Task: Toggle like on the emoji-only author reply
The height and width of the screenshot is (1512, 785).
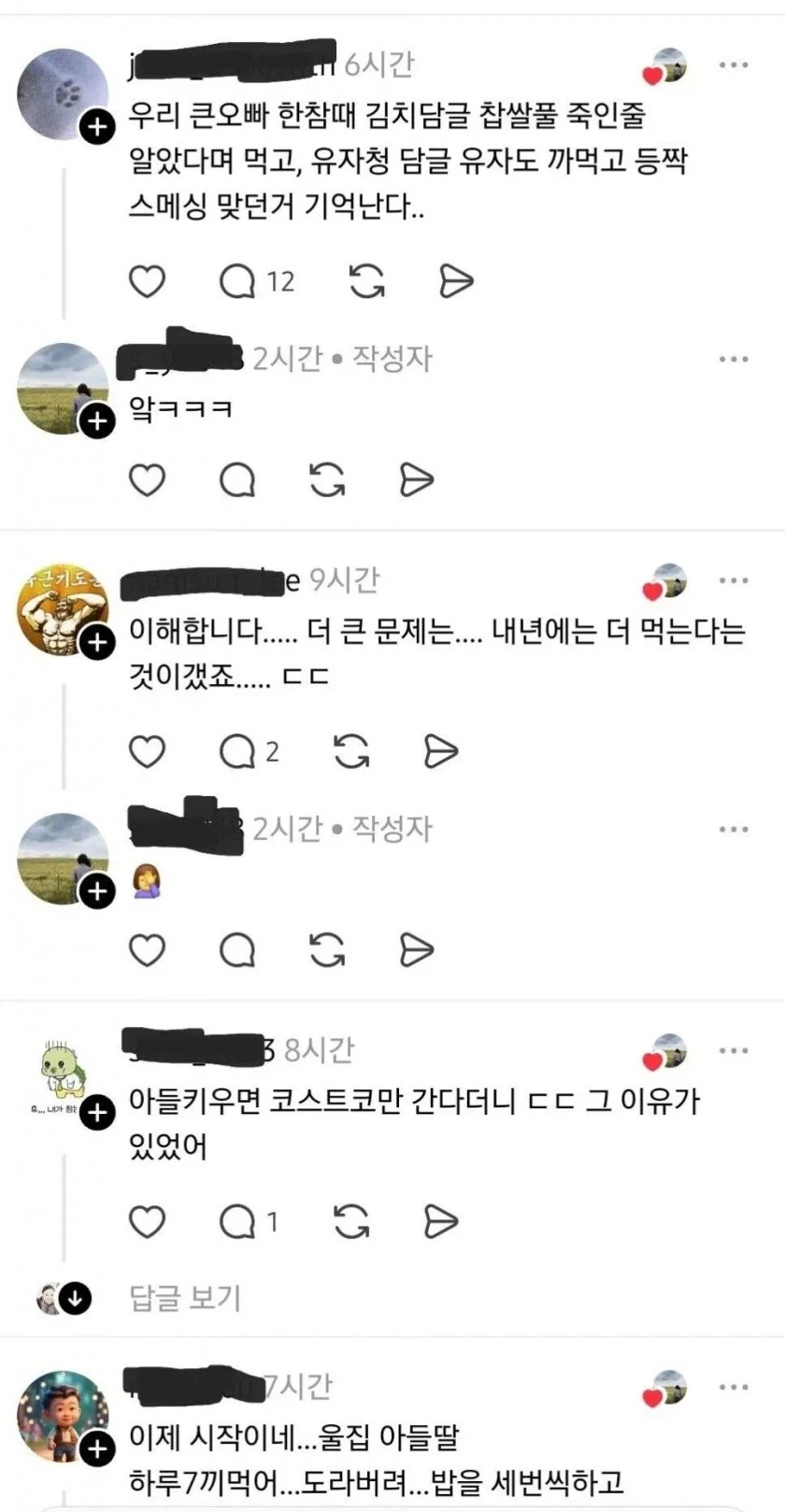Action: pyautogui.click(x=147, y=948)
